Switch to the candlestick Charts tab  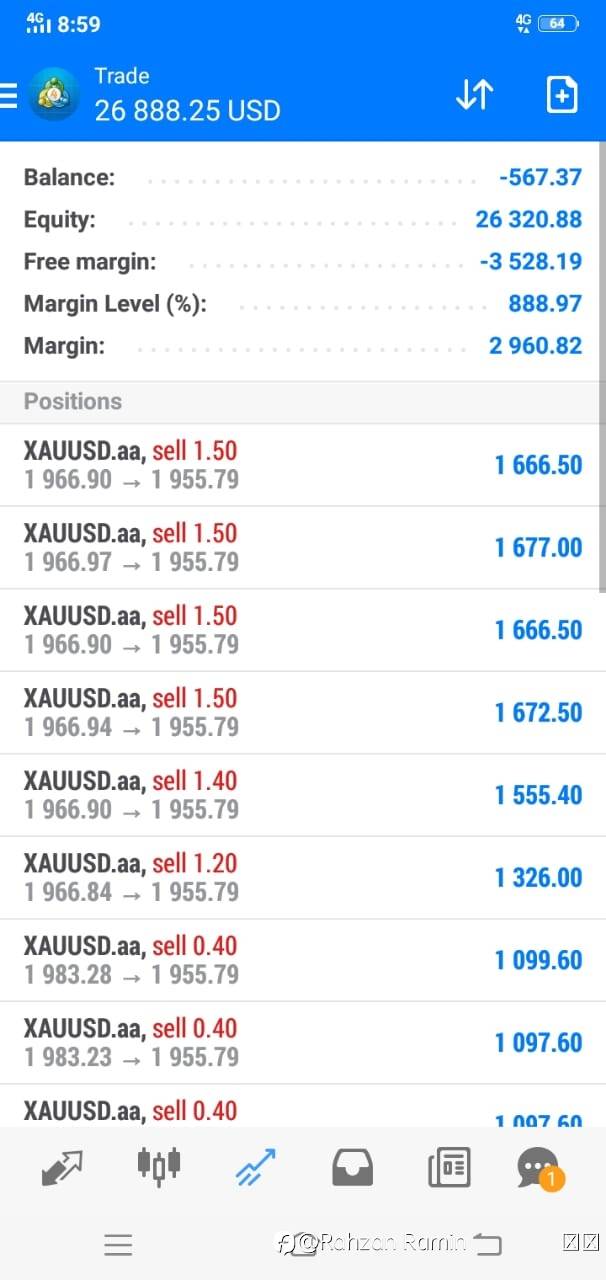tap(159, 1165)
